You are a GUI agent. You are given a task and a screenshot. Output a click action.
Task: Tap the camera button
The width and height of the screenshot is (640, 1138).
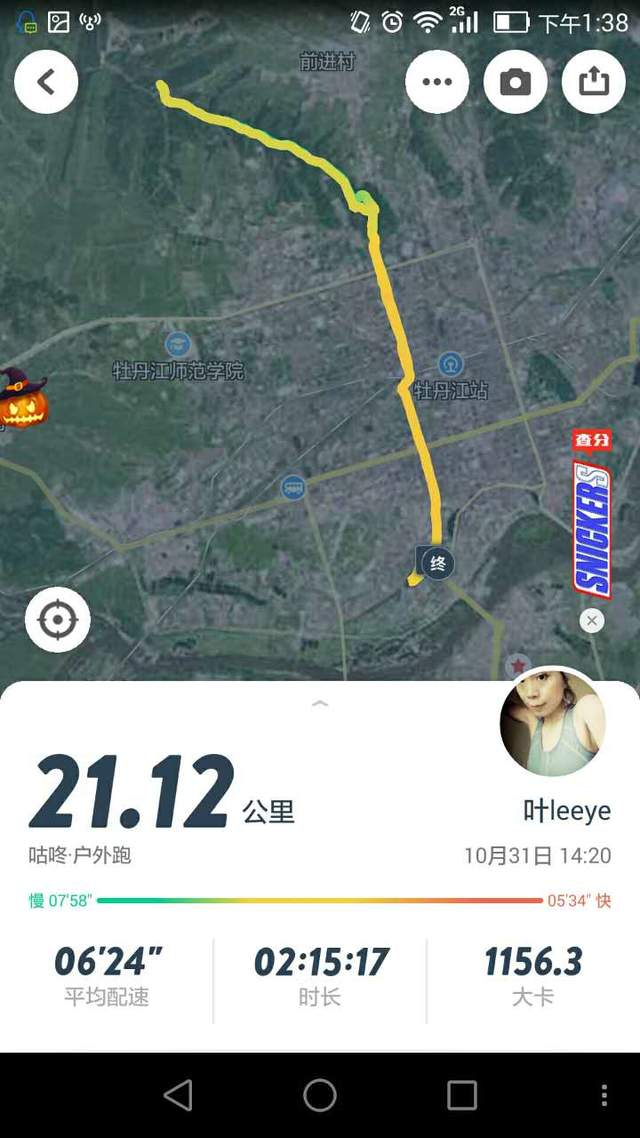click(x=515, y=82)
